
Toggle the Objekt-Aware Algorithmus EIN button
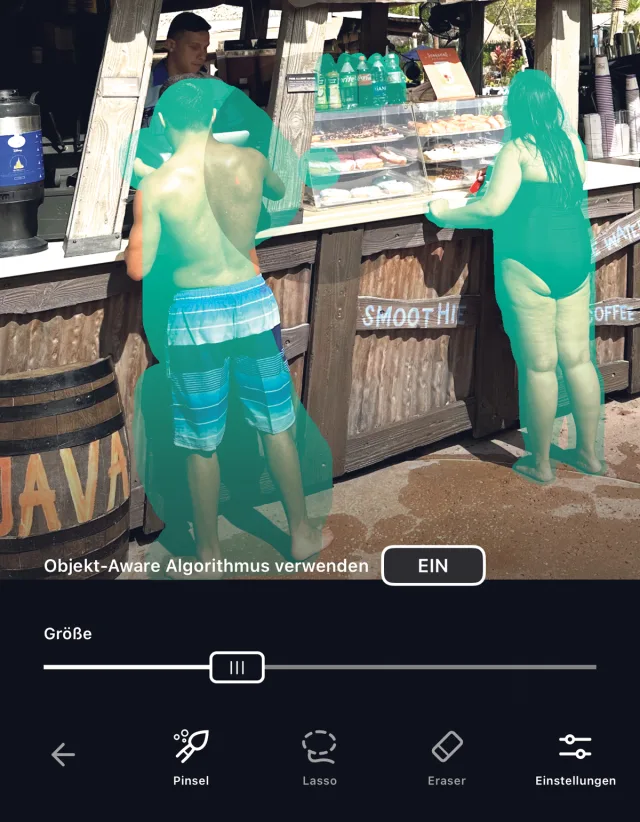[x=433, y=565]
